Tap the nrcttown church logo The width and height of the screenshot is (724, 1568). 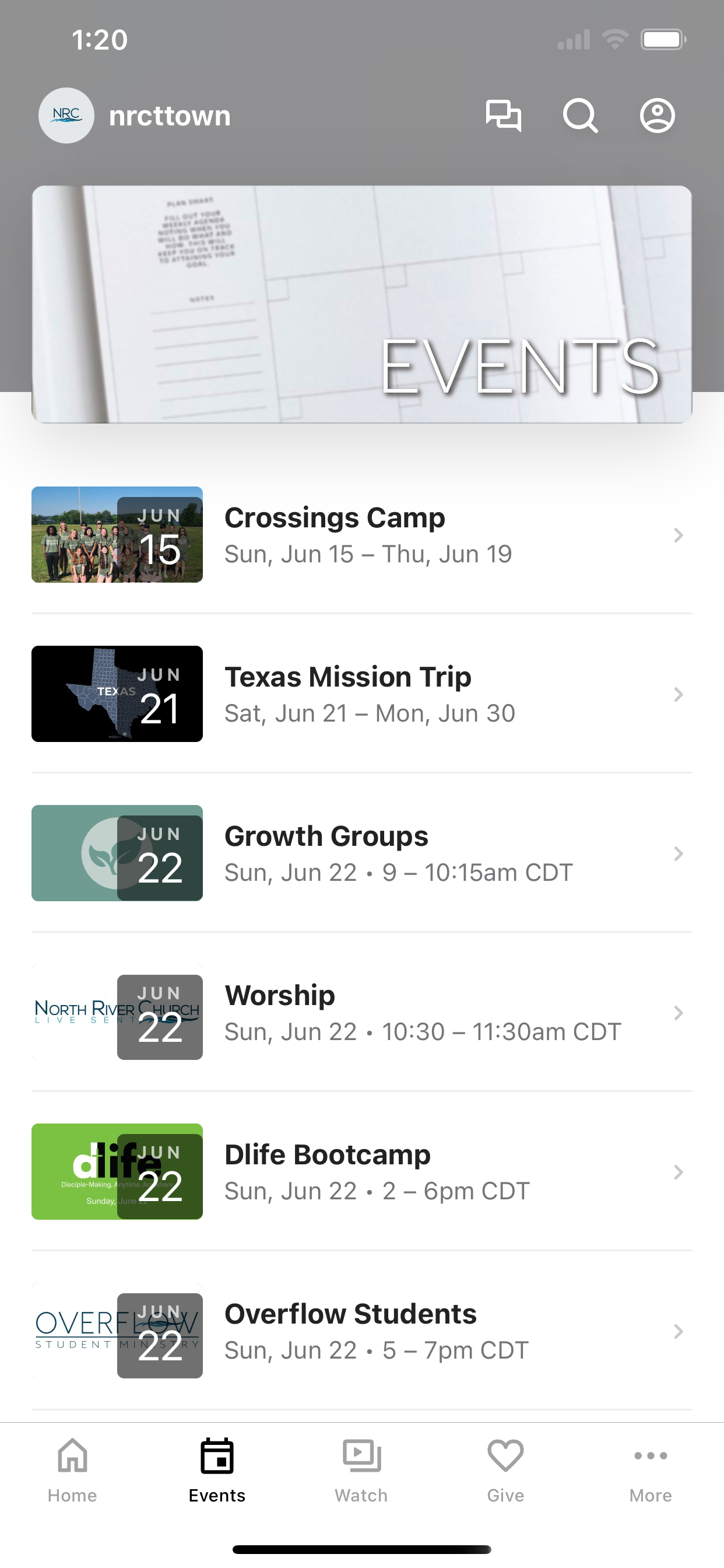[x=66, y=116]
